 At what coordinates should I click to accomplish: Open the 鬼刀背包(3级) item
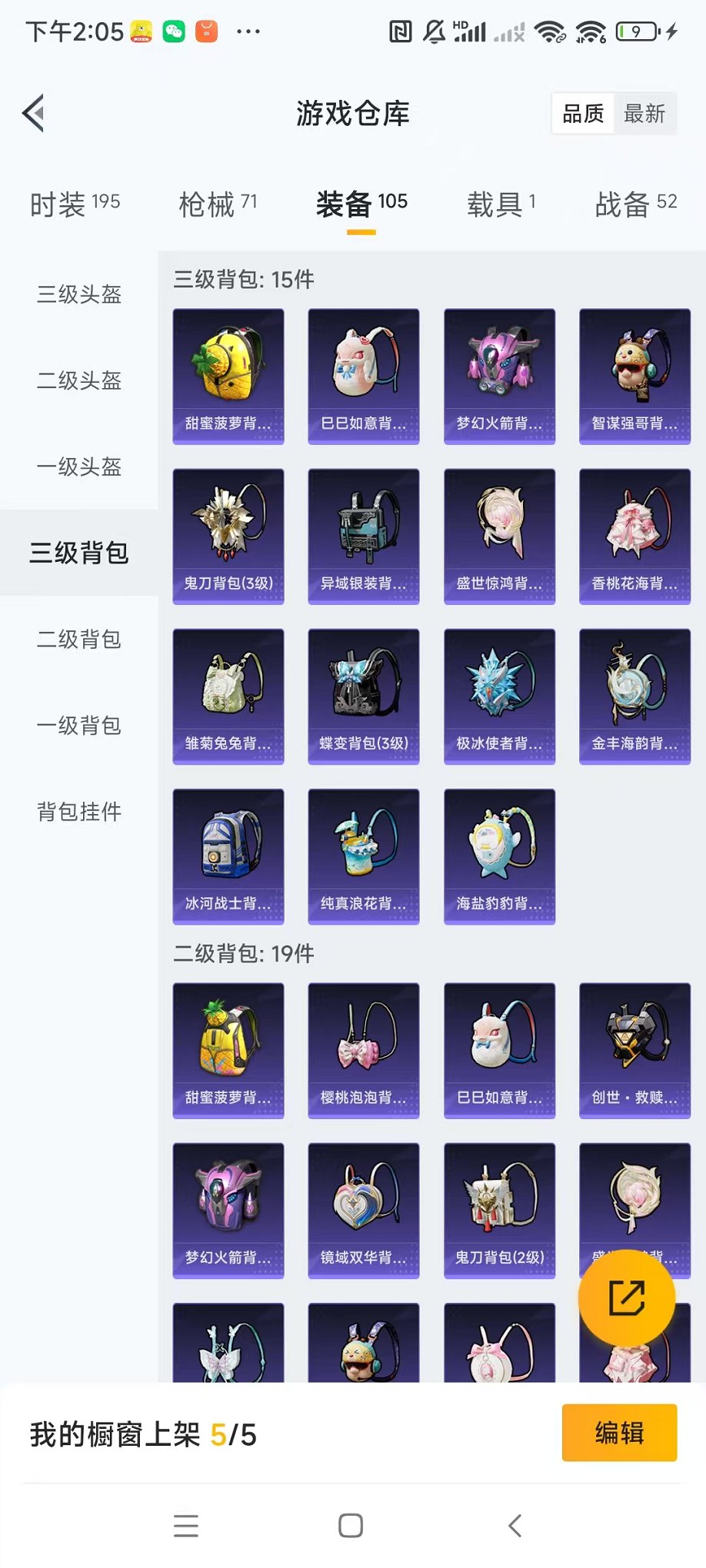point(228,537)
